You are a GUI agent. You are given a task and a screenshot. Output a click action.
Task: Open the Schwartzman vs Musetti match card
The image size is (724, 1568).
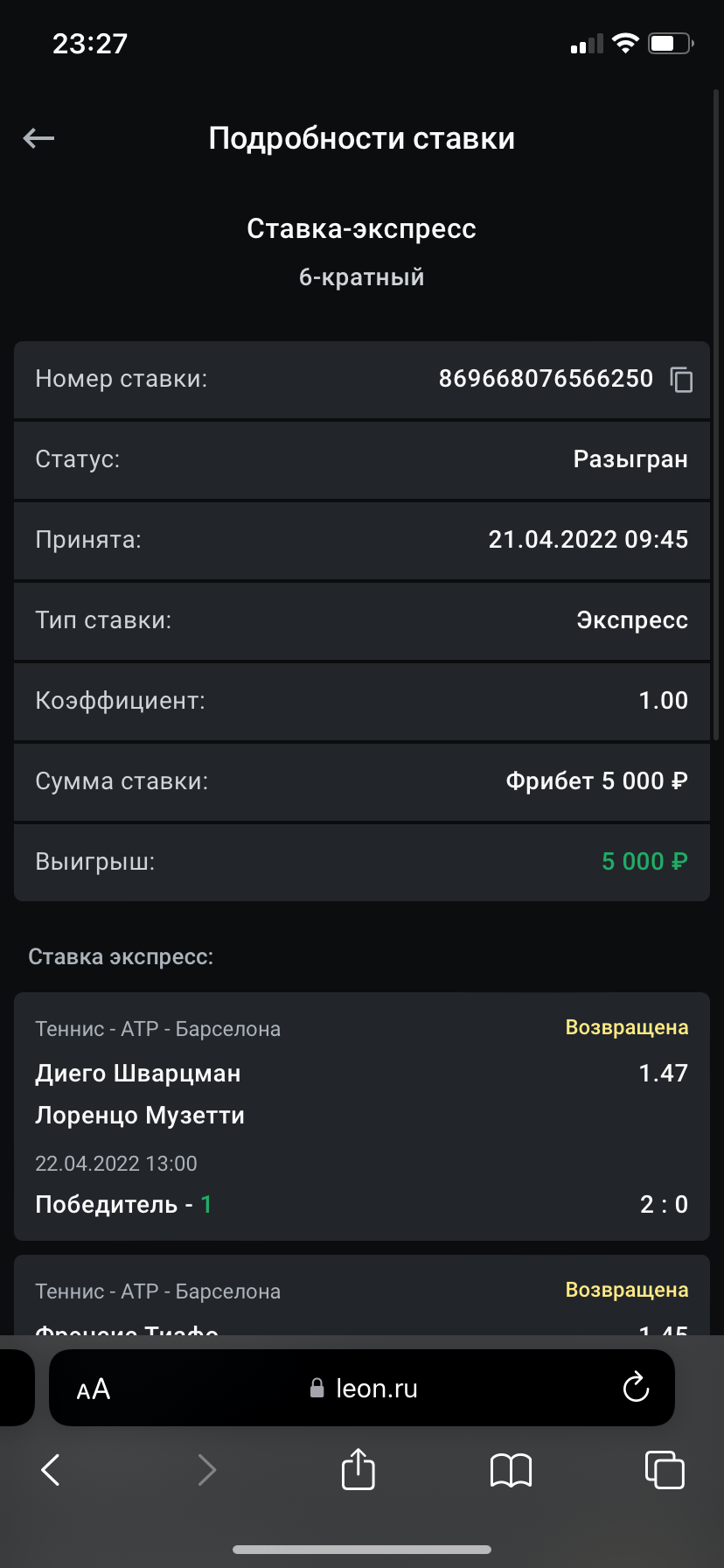pos(362,1116)
